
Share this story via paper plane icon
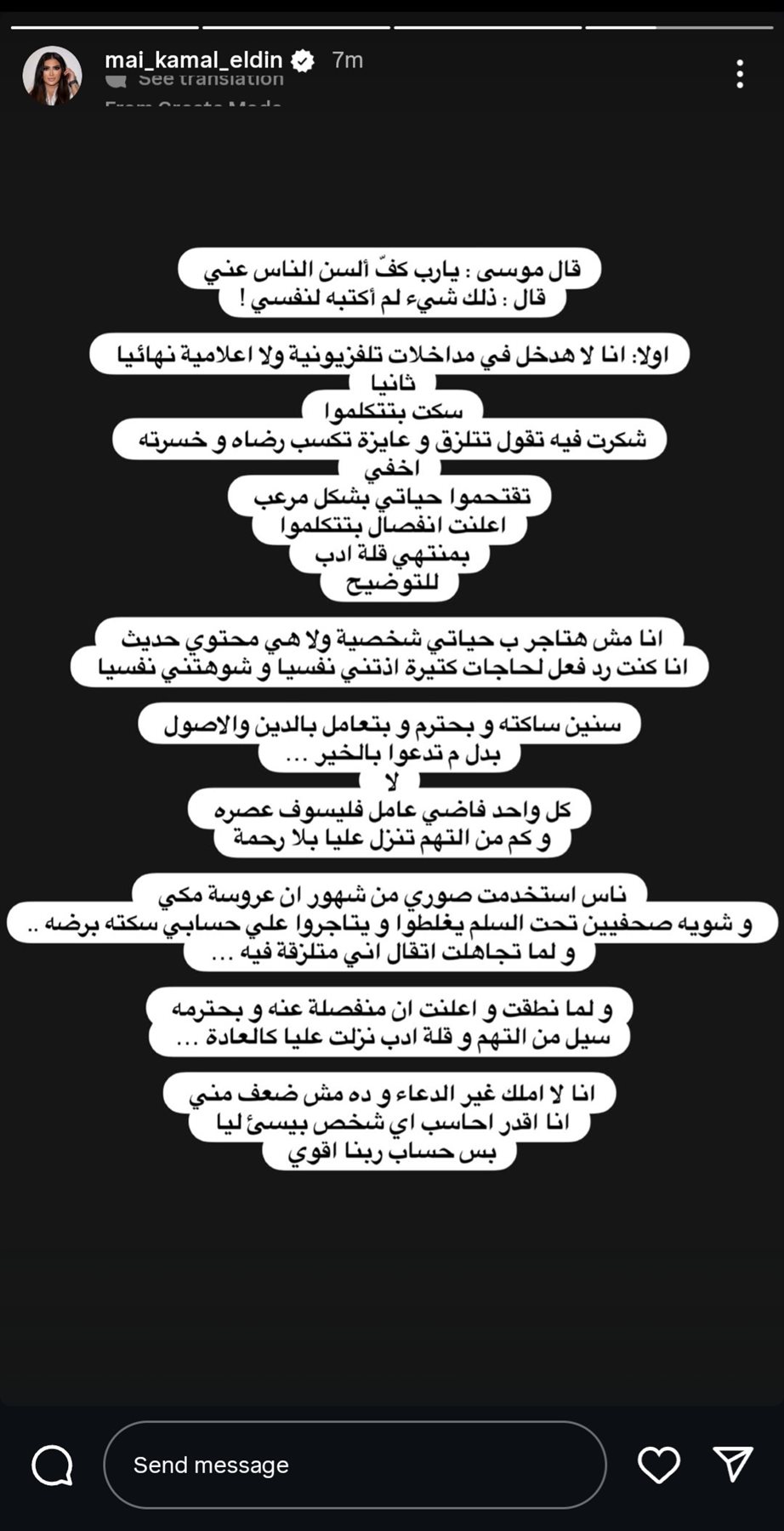tap(733, 1464)
